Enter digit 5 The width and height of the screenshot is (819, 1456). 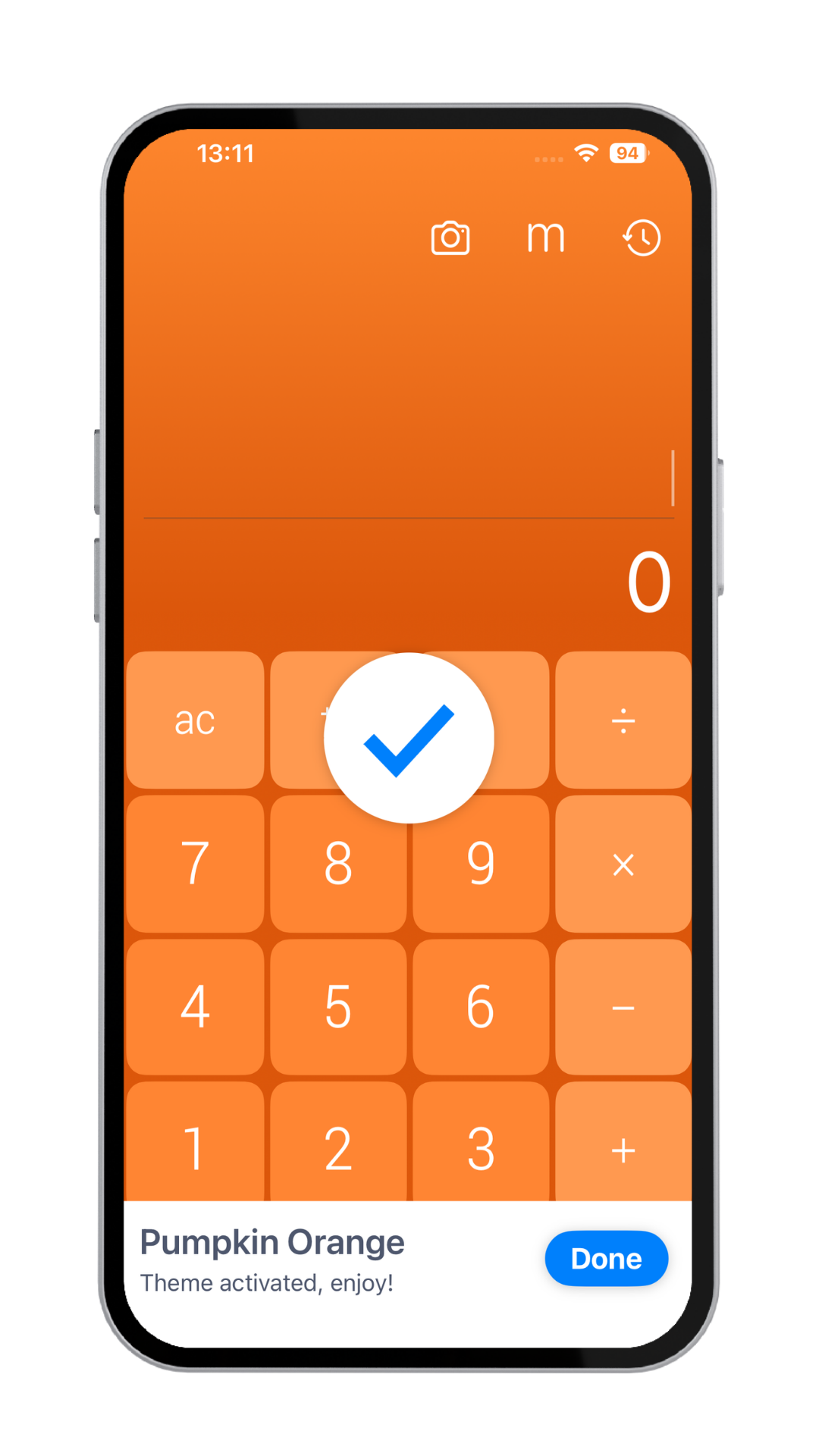click(338, 1008)
